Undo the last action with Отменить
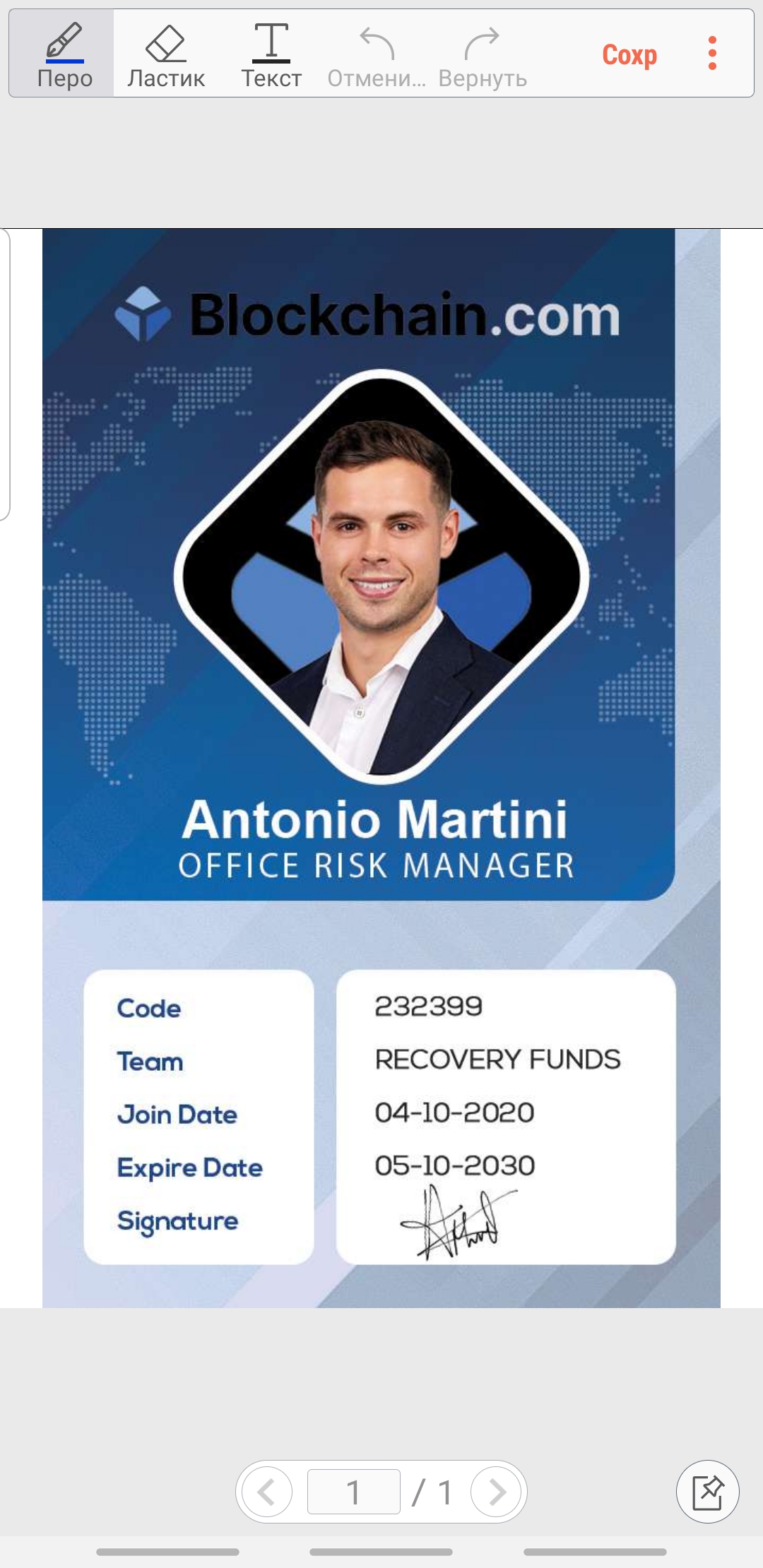763x1568 pixels. coord(376,54)
